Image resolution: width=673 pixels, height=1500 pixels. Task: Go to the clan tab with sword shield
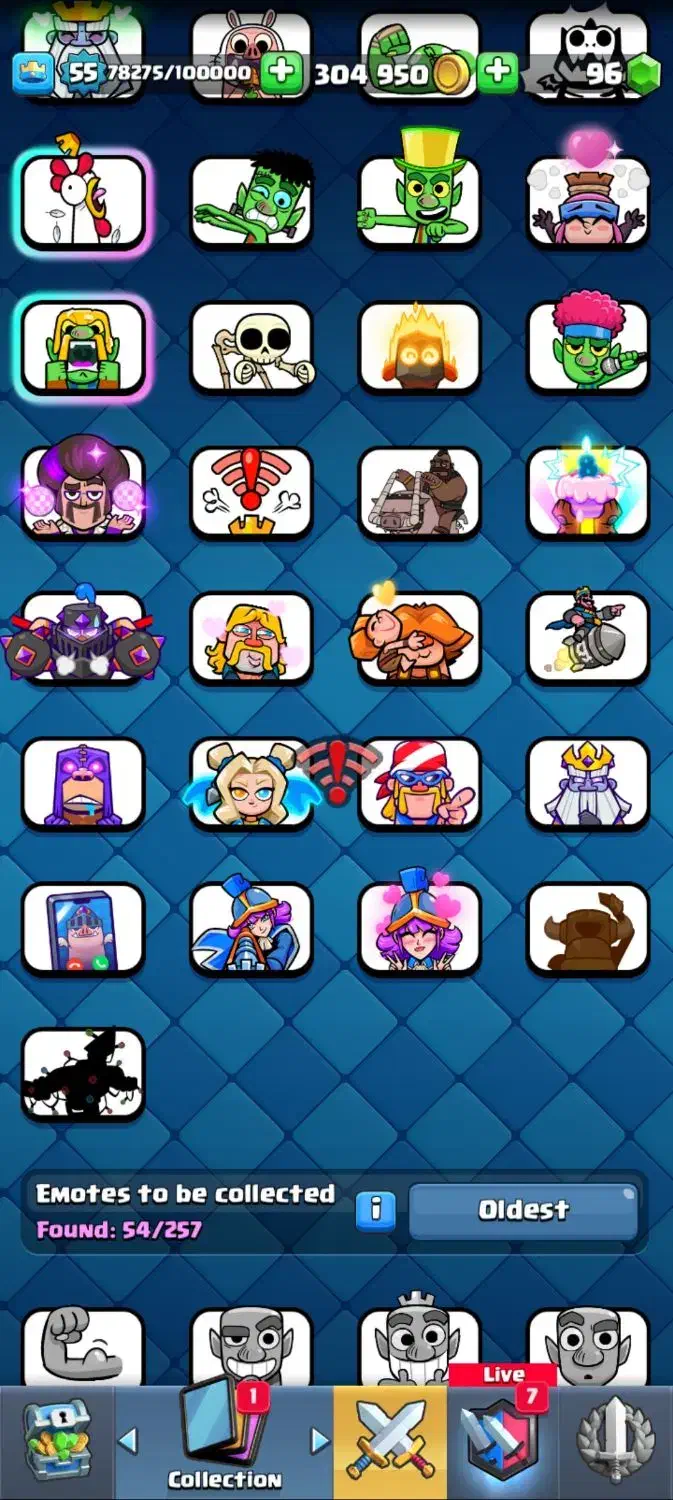pyautogui.click(x=616, y=1442)
